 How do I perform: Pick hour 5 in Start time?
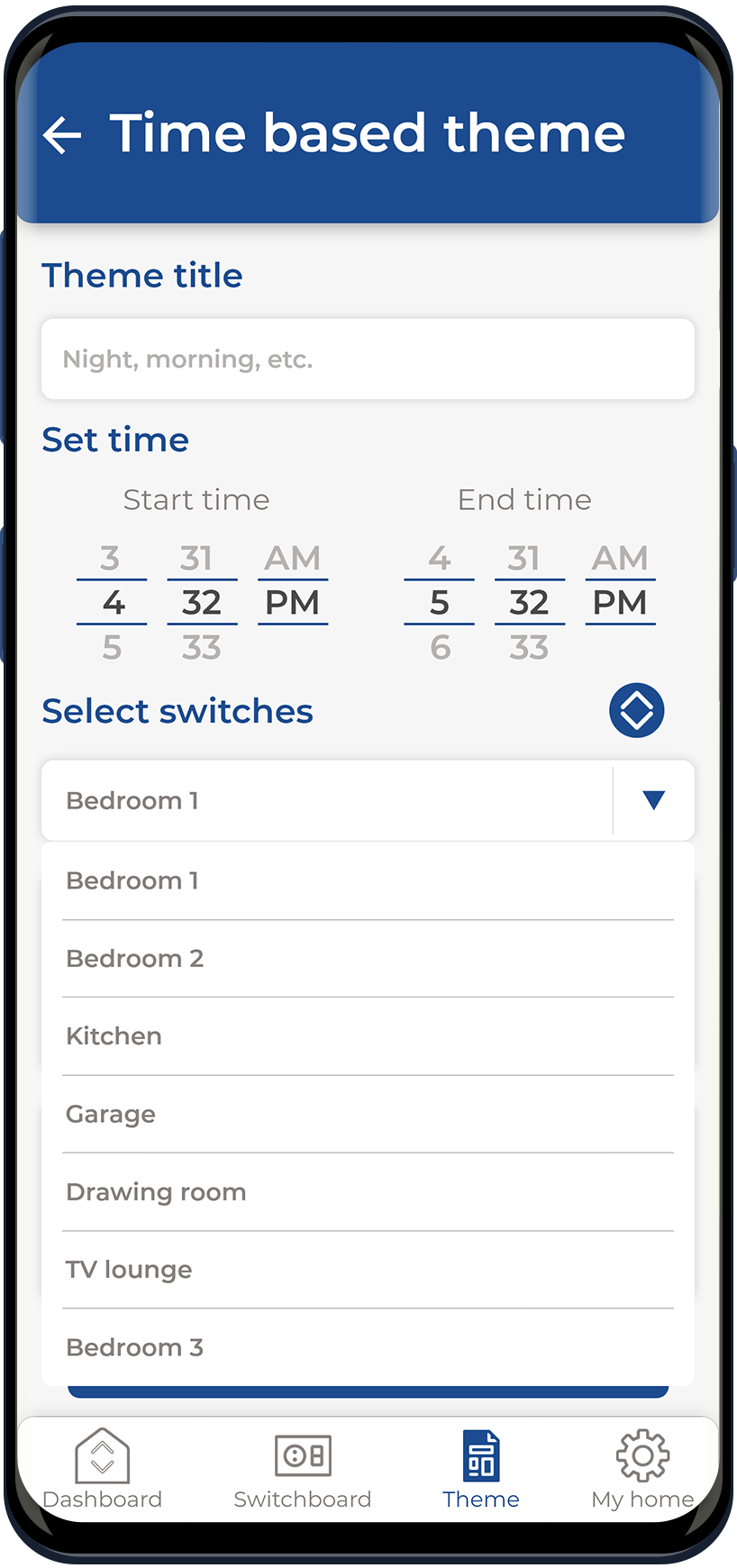point(112,647)
